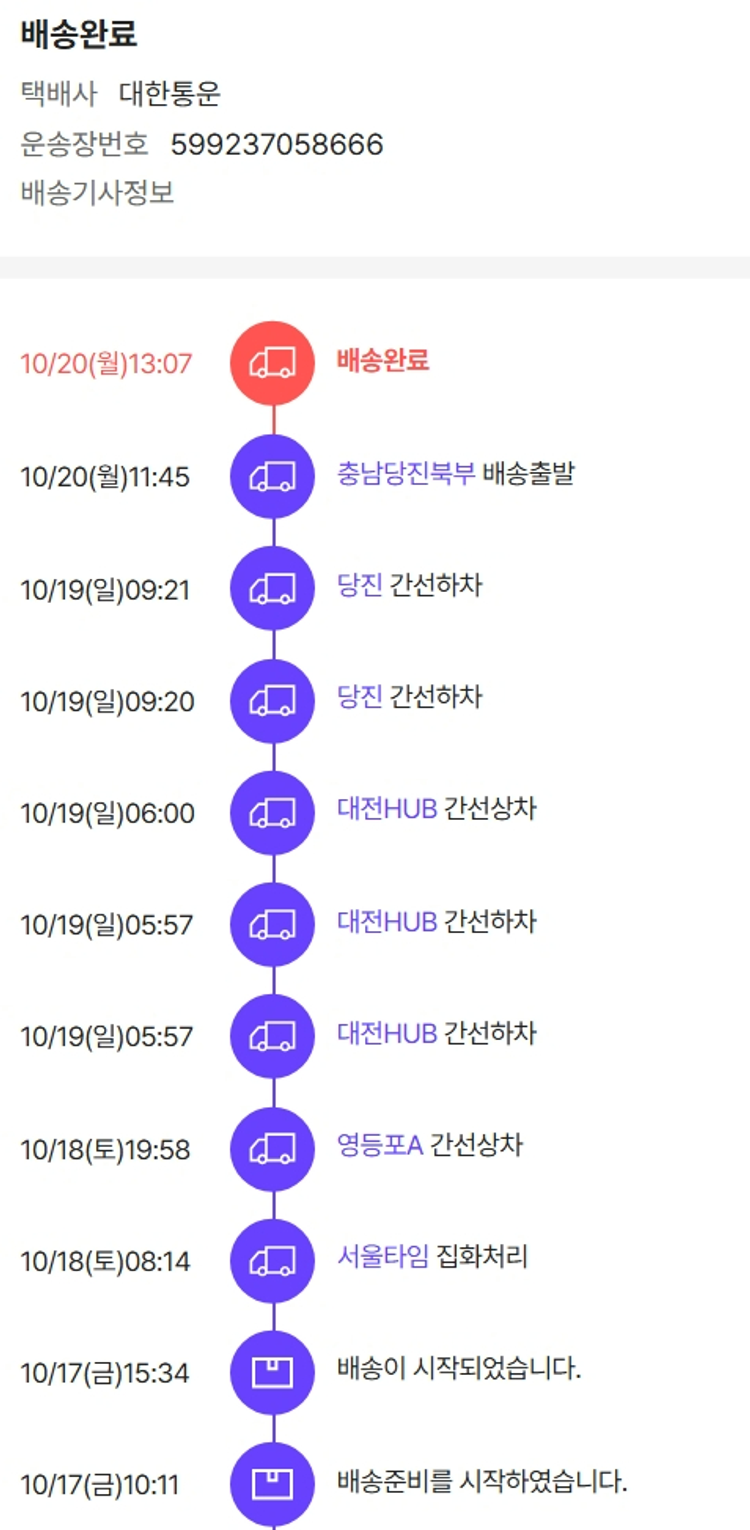Tap the 영등포A location link

(380, 1145)
